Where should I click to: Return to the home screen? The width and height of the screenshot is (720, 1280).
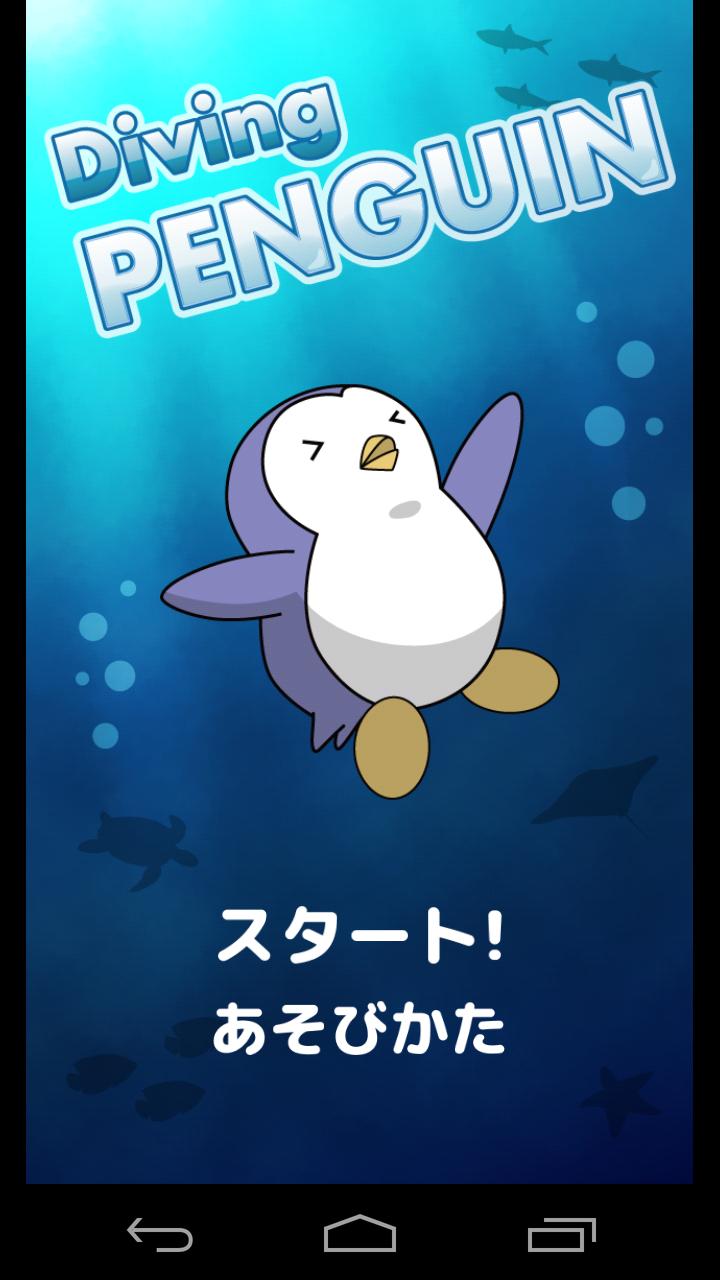coord(360,1235)
